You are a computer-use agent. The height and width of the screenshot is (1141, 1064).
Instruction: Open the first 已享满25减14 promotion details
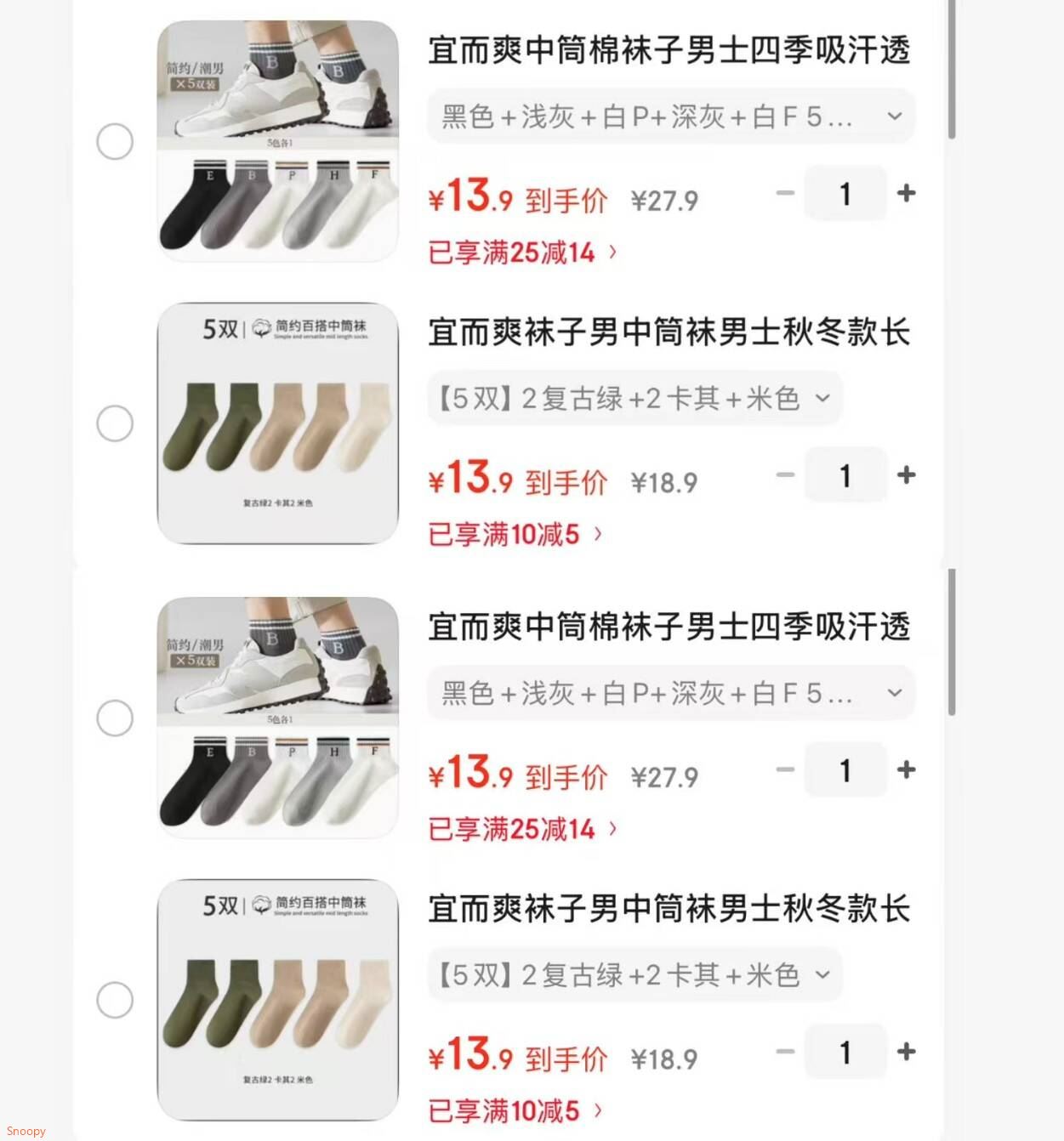(x=522, y=253)
